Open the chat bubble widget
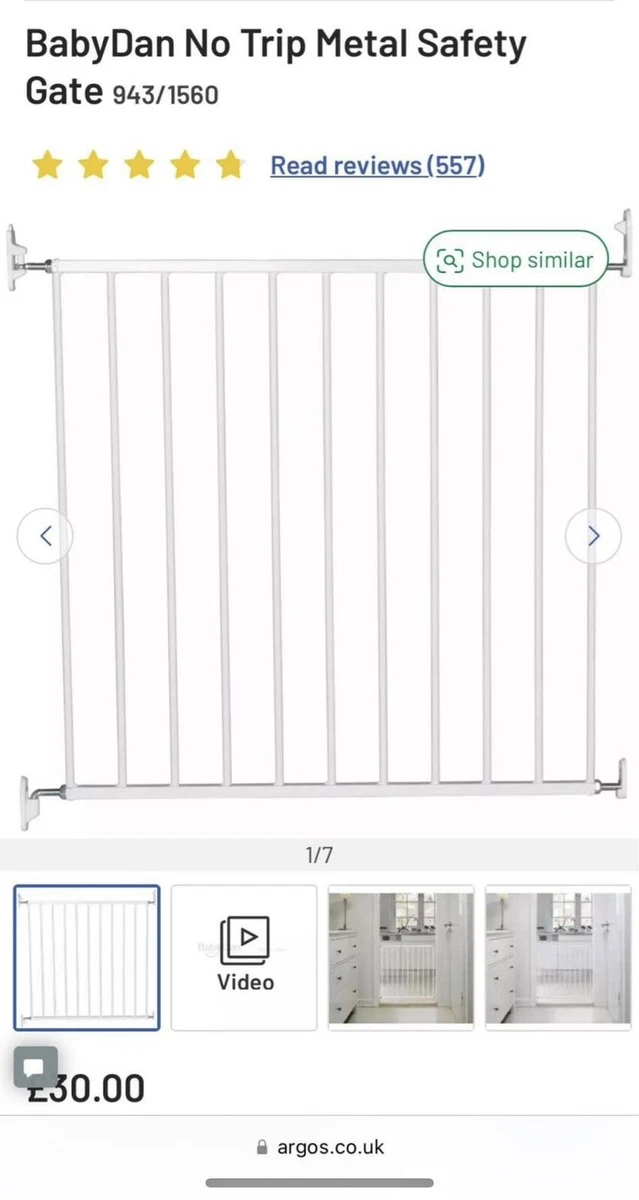 pos(35,1067)
